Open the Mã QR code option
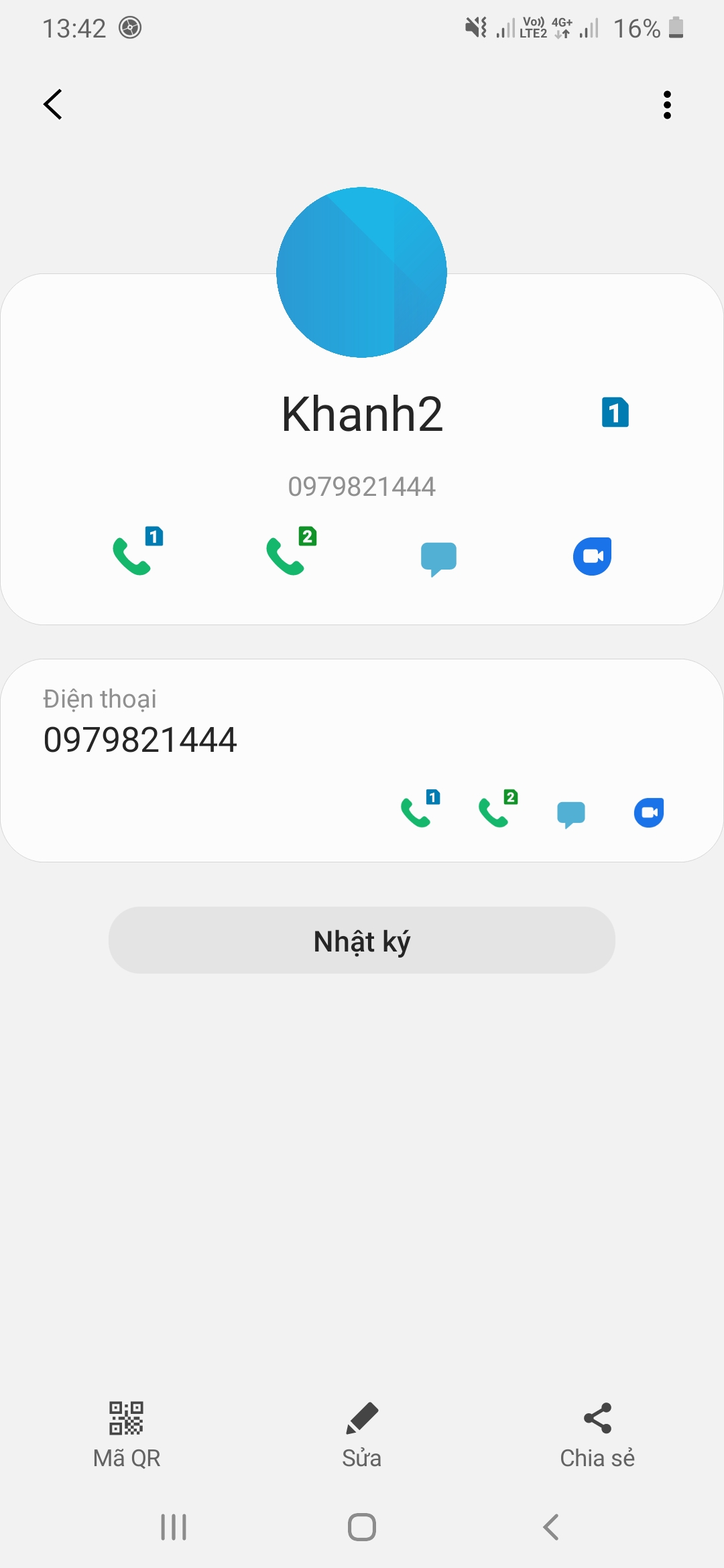The width and height of the screenshot is (724, 1568). click(x=127, y=1427)
